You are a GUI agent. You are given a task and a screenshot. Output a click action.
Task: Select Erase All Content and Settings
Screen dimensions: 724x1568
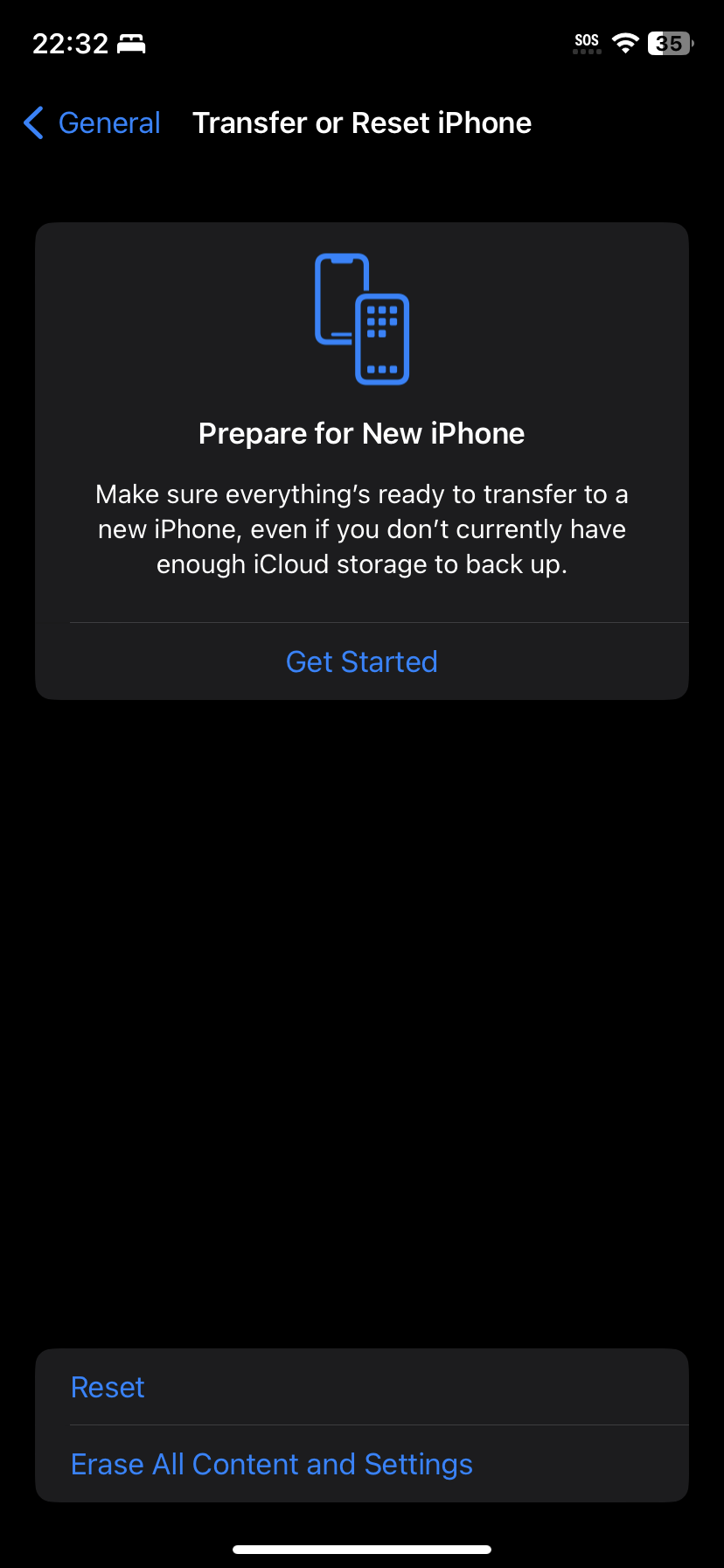click(x=362, y=1464)
